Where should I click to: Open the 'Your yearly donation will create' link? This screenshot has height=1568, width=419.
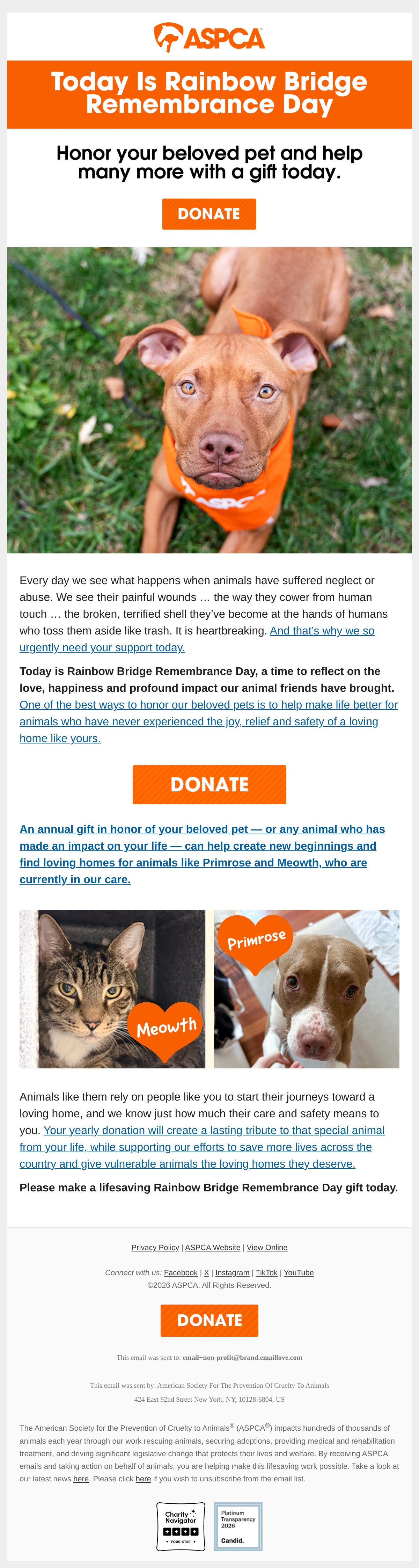click(x=202, y=1147)
